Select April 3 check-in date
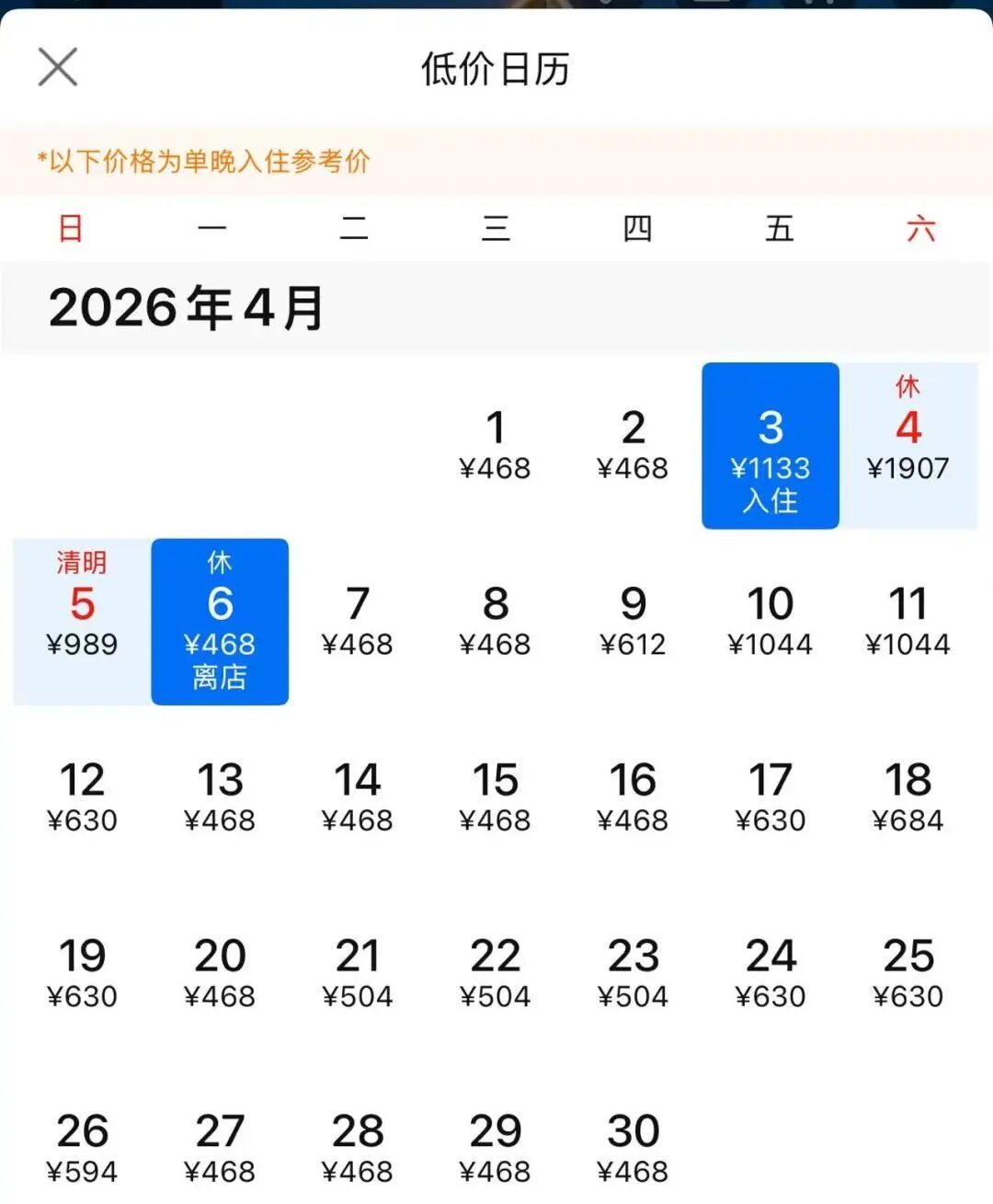The height and width of the screenshot is (1204, 993). 770,446
